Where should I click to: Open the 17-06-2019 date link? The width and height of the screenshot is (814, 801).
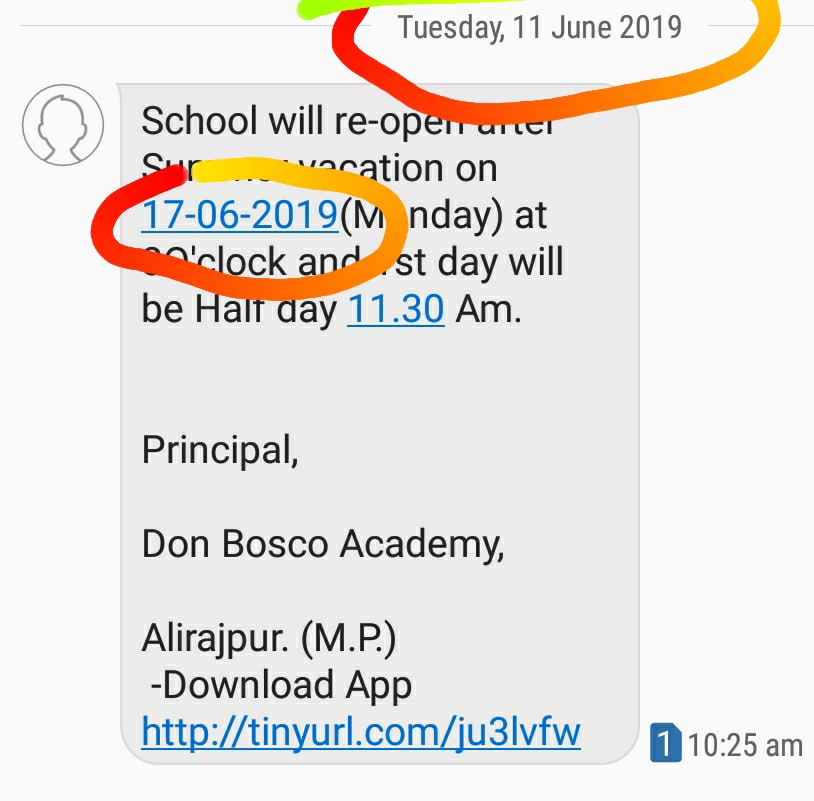tap(239, 215)
